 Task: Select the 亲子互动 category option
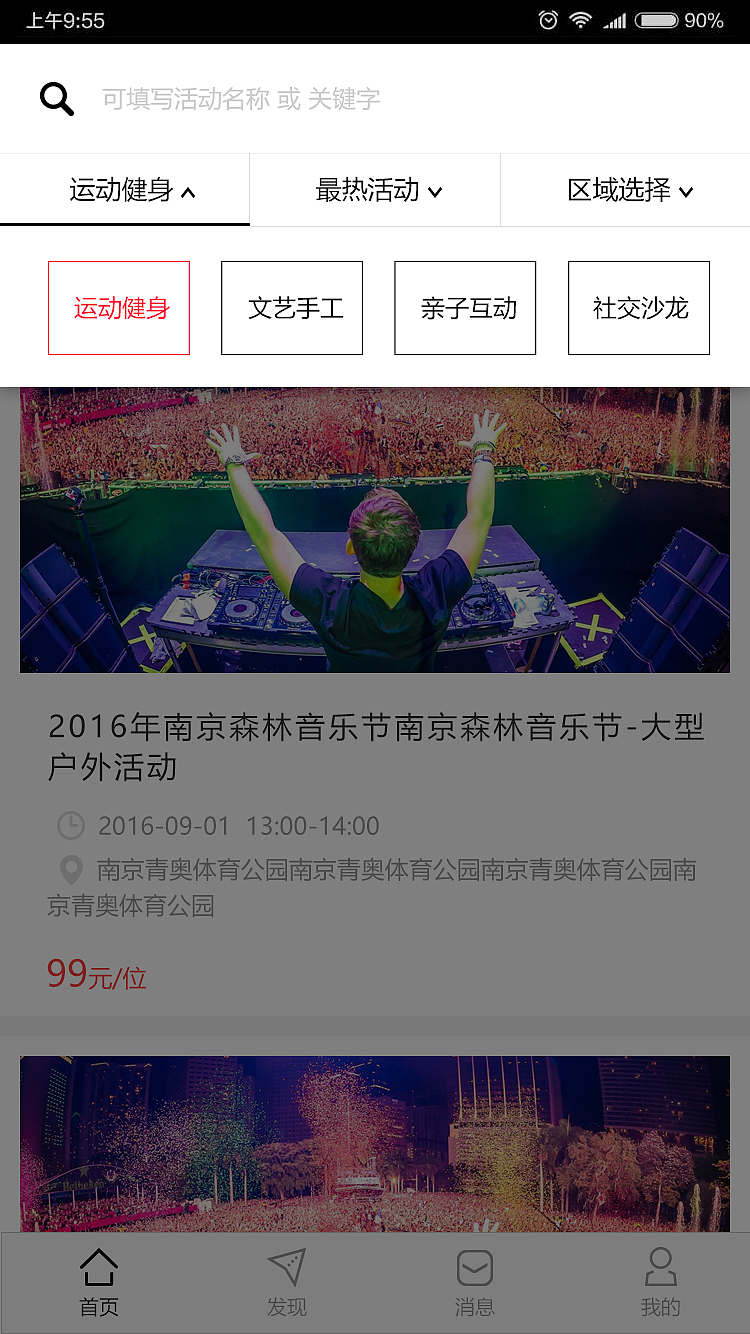coord(465,307)
